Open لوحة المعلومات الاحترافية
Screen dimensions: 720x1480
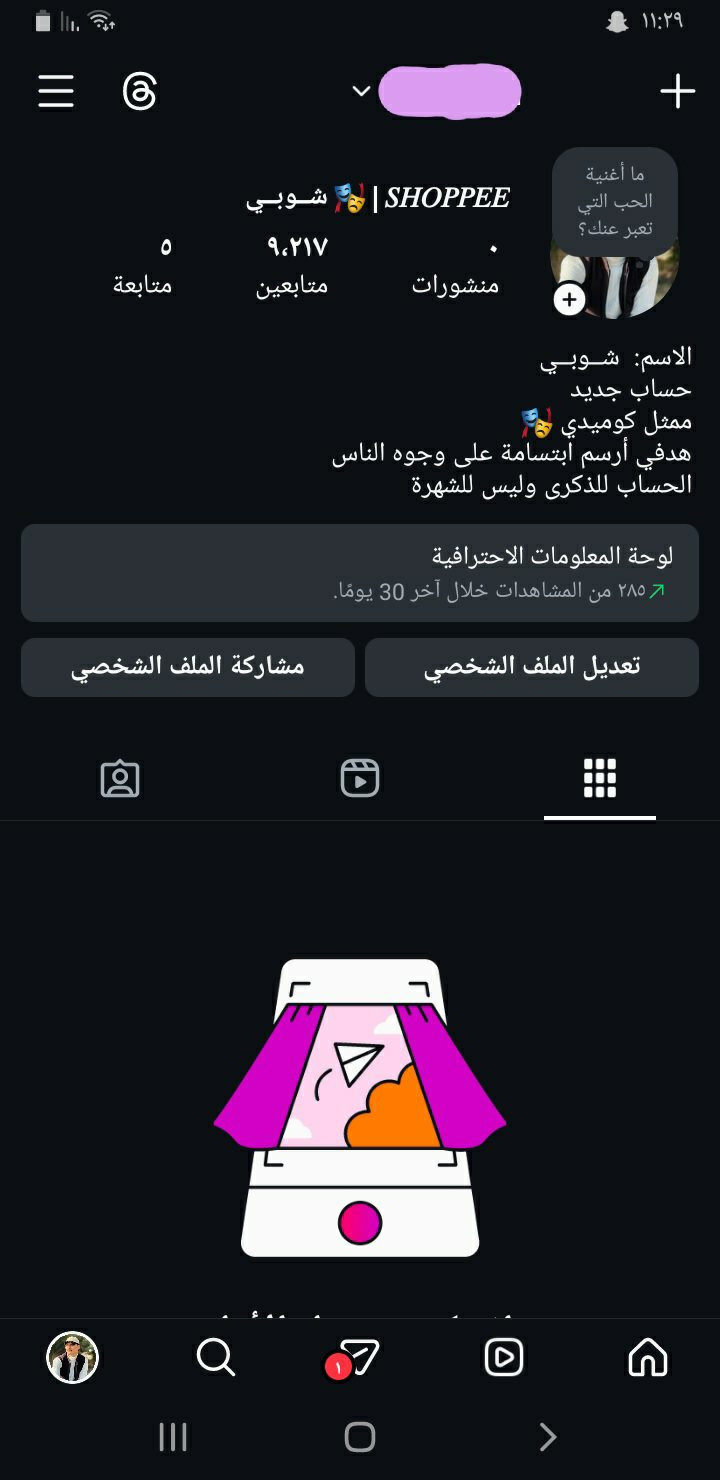pyautogui.click(x=360, y=573)
